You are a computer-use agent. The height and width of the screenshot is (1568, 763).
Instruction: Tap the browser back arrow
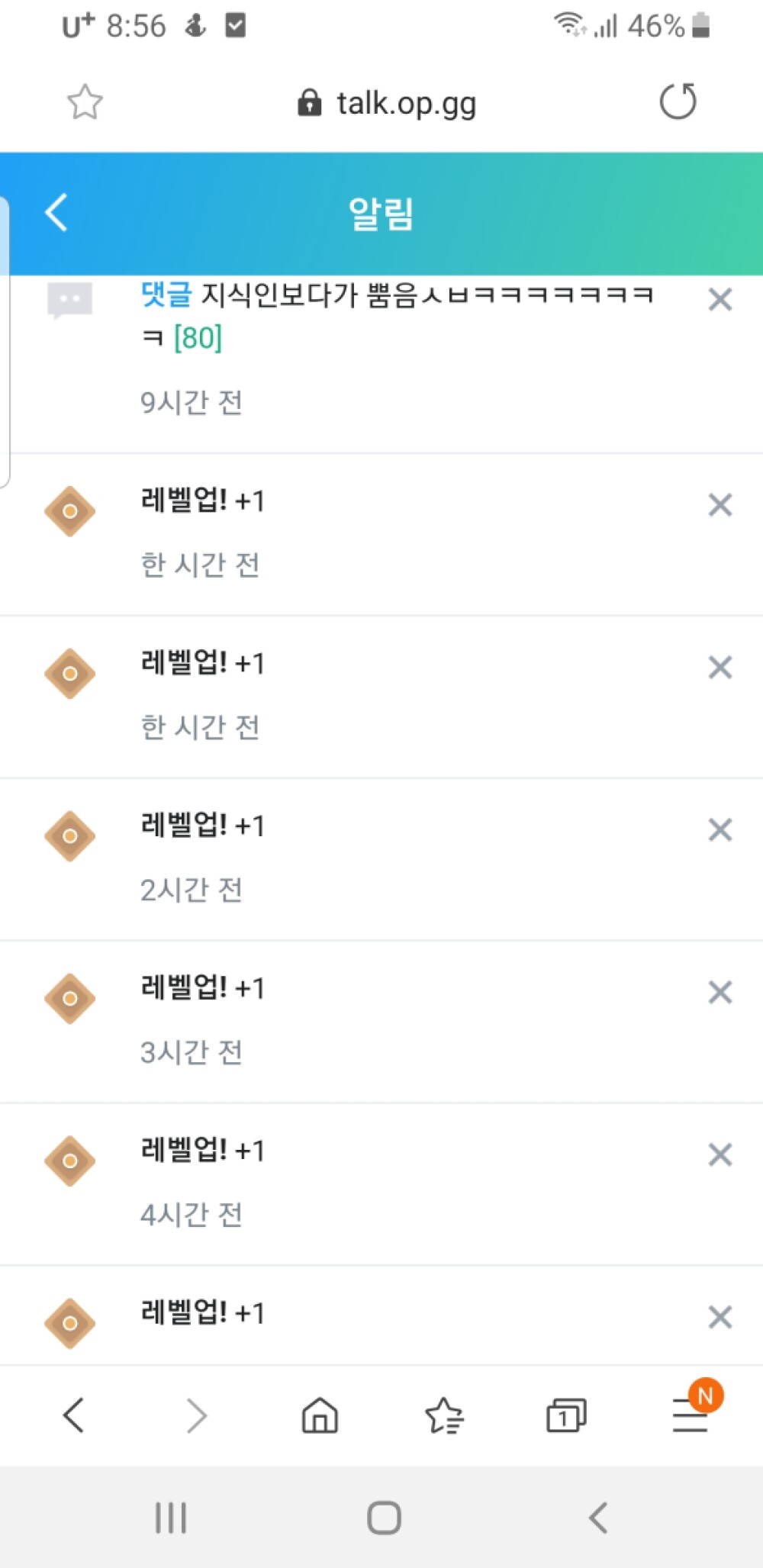(73, 1417)
